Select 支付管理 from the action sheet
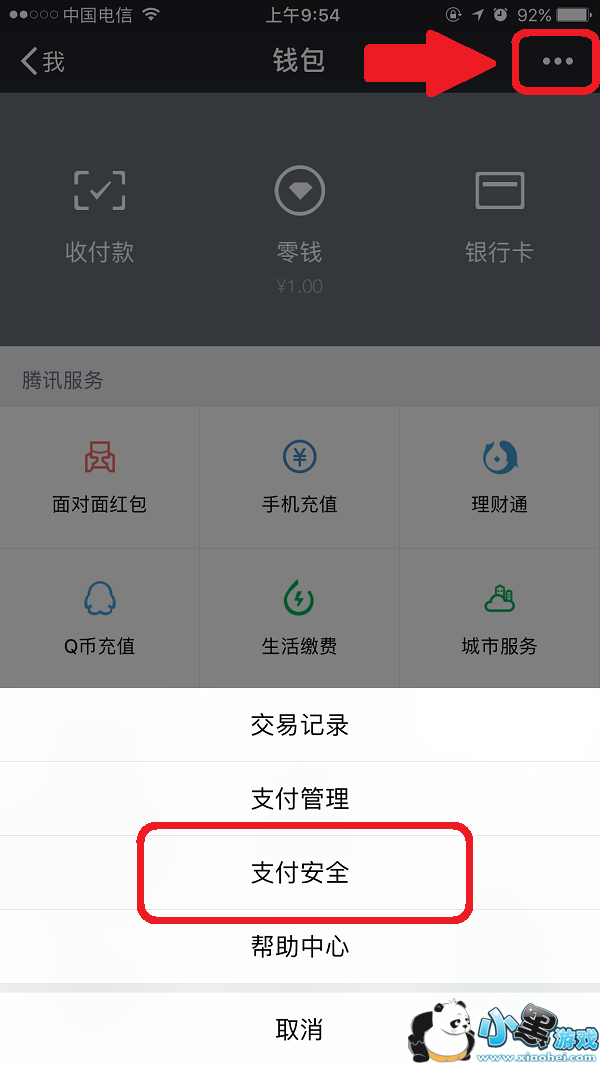600x1066 pixels. pyautogui.click(x=300, y=799)
